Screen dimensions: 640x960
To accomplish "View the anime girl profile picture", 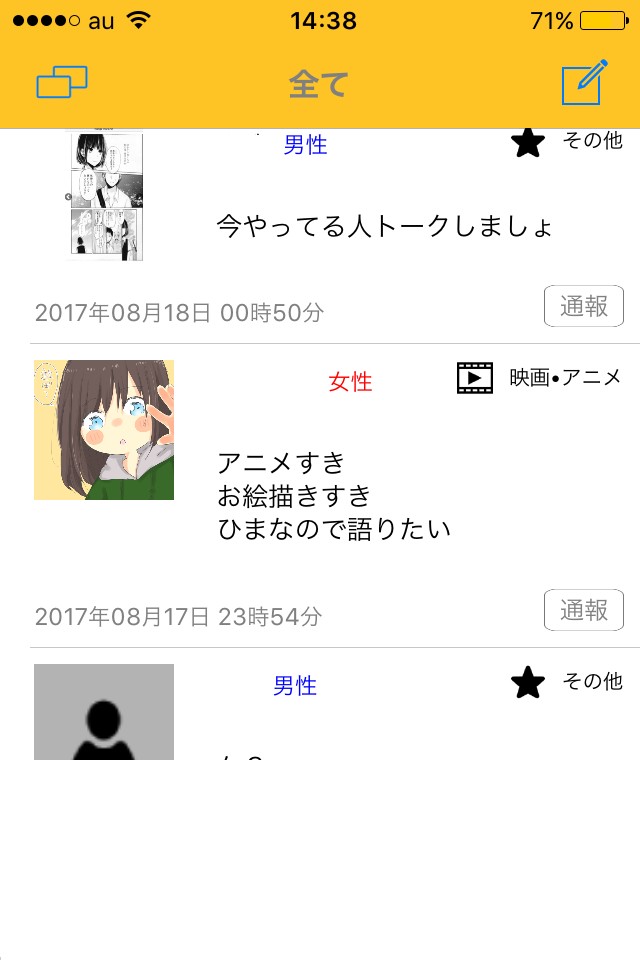I will [104, 430].
